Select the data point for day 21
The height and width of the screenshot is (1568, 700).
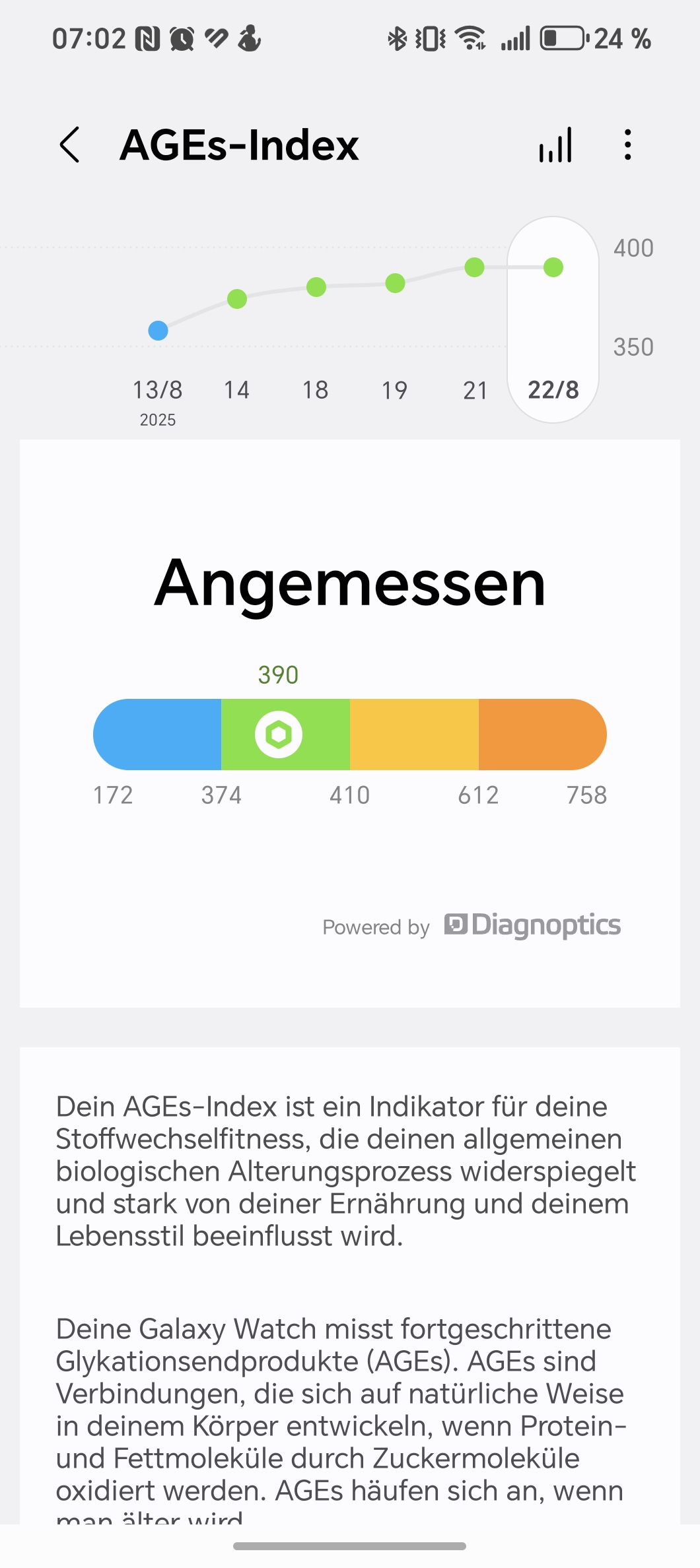(x=474, y=267)
